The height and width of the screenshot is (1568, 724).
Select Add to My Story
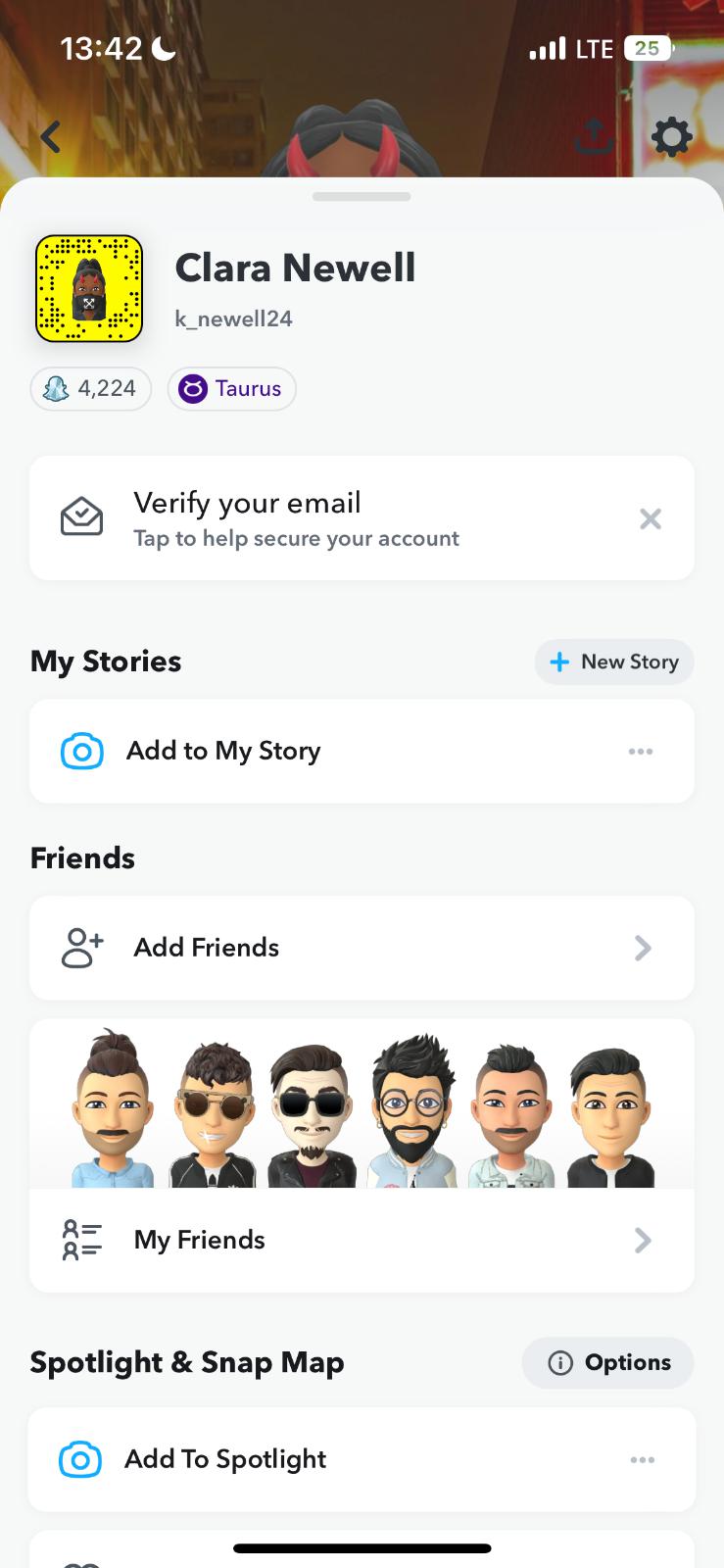[x=223, y=751]
